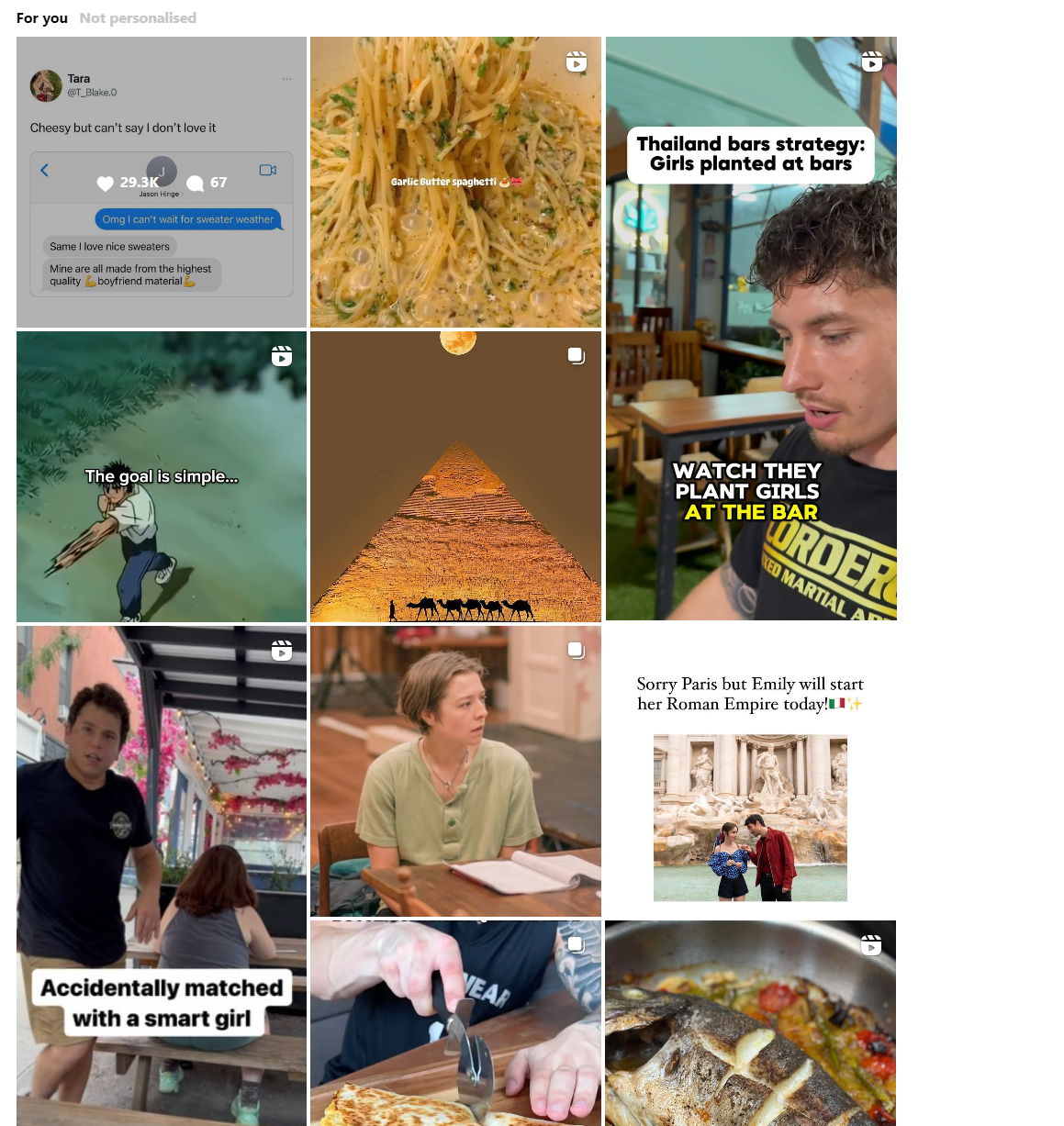The width and height of the screenshot is (1064, 1126).
Task: Open Tara's sweater weather post
Action: (x=162, y=182)
